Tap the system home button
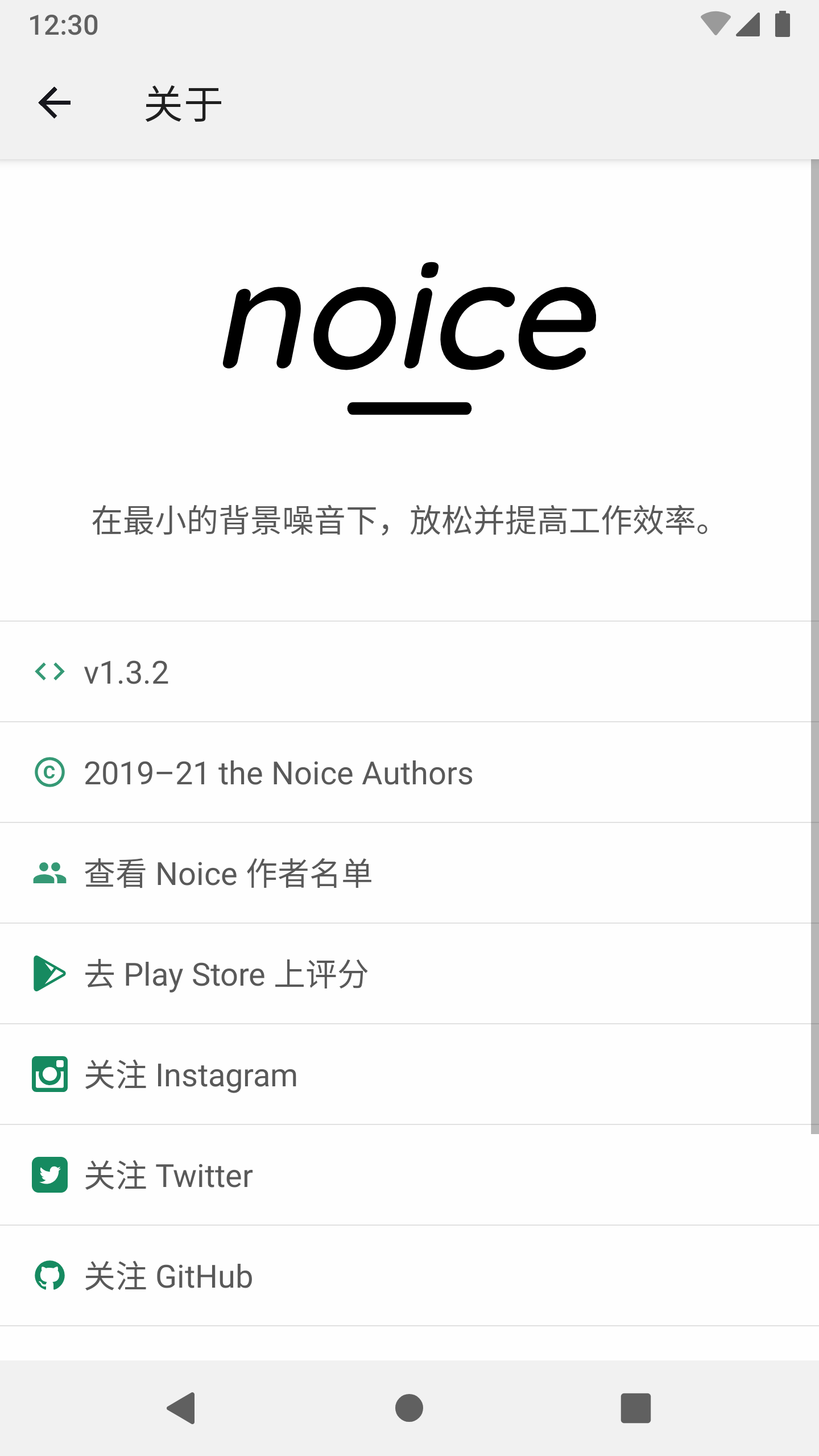The image size is (819, 1456). click(x=409, y=1408)
